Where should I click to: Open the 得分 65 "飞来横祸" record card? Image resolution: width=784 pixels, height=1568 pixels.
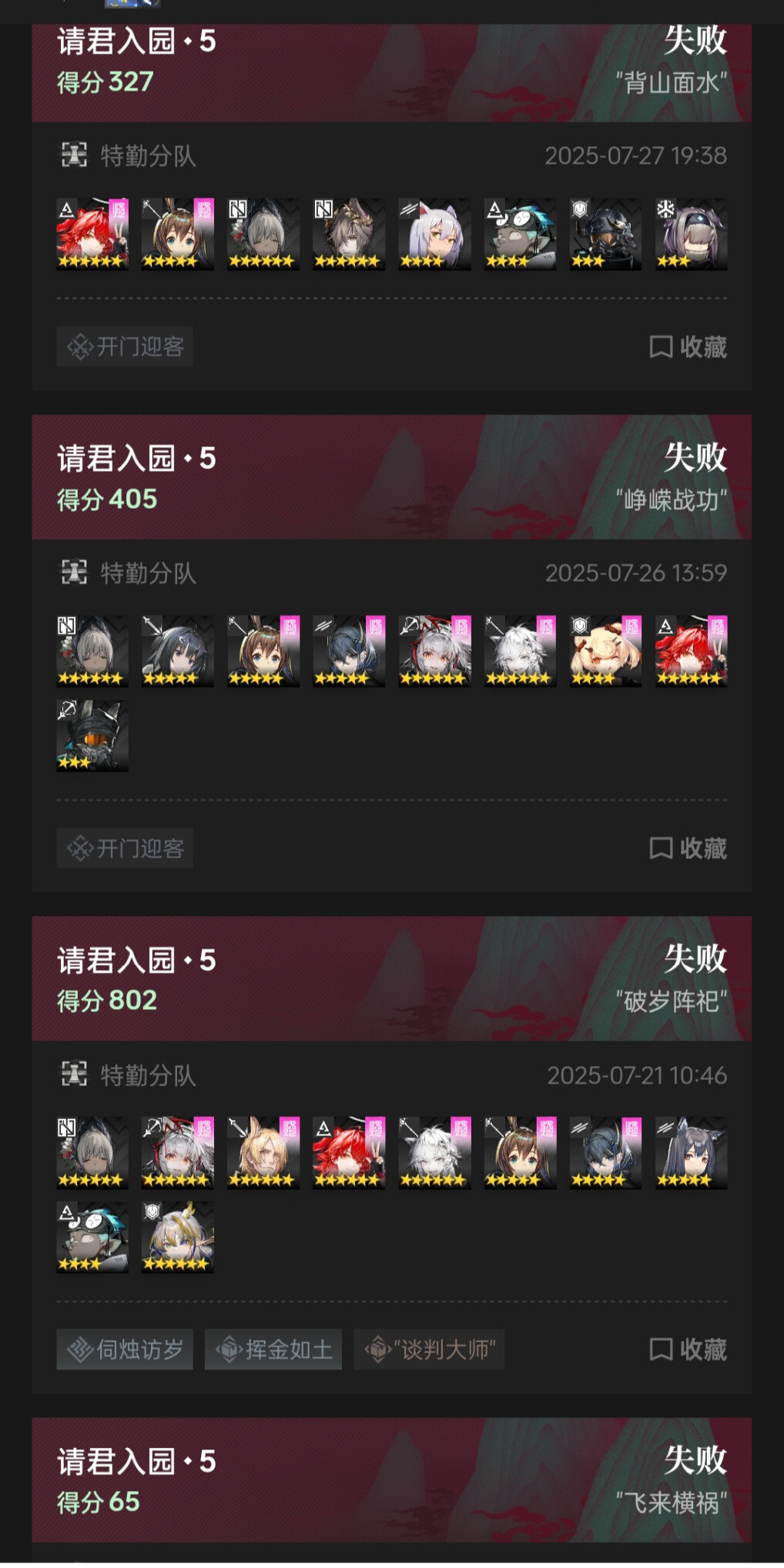(391, 1480)
